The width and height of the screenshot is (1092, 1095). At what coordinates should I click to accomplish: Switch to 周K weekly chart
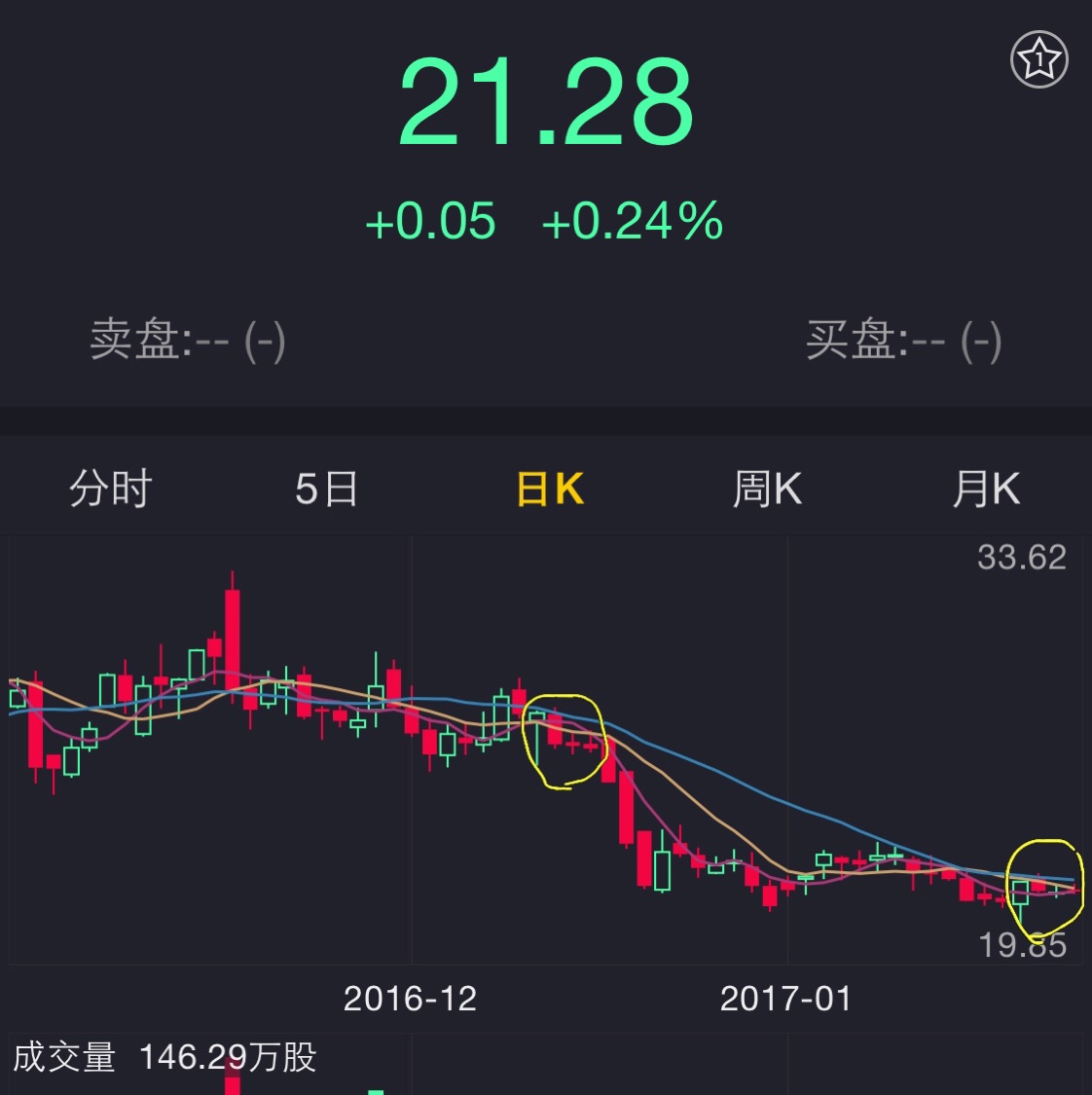point(767,489)
